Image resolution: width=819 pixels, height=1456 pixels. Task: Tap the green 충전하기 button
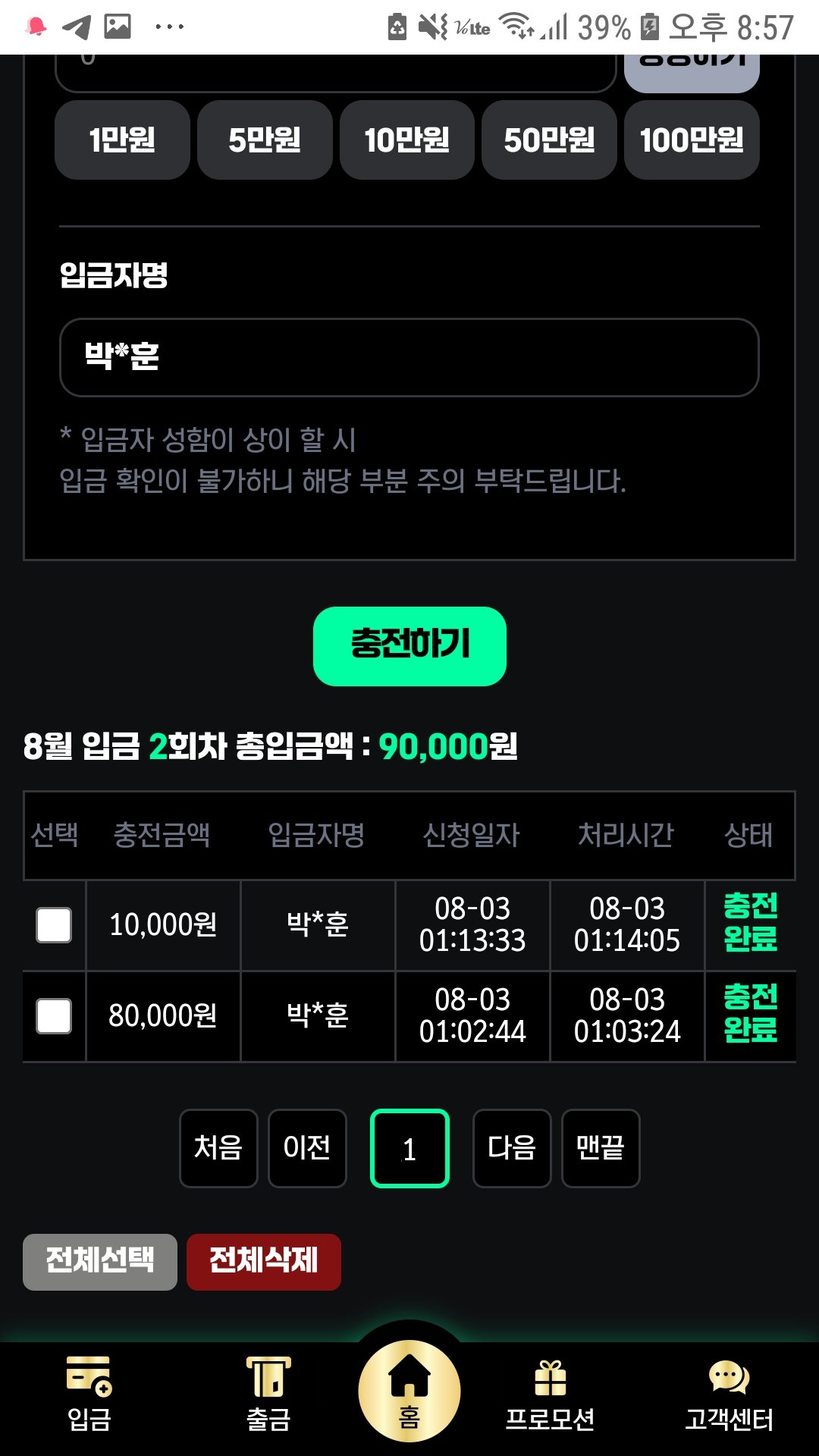point(409,646)
